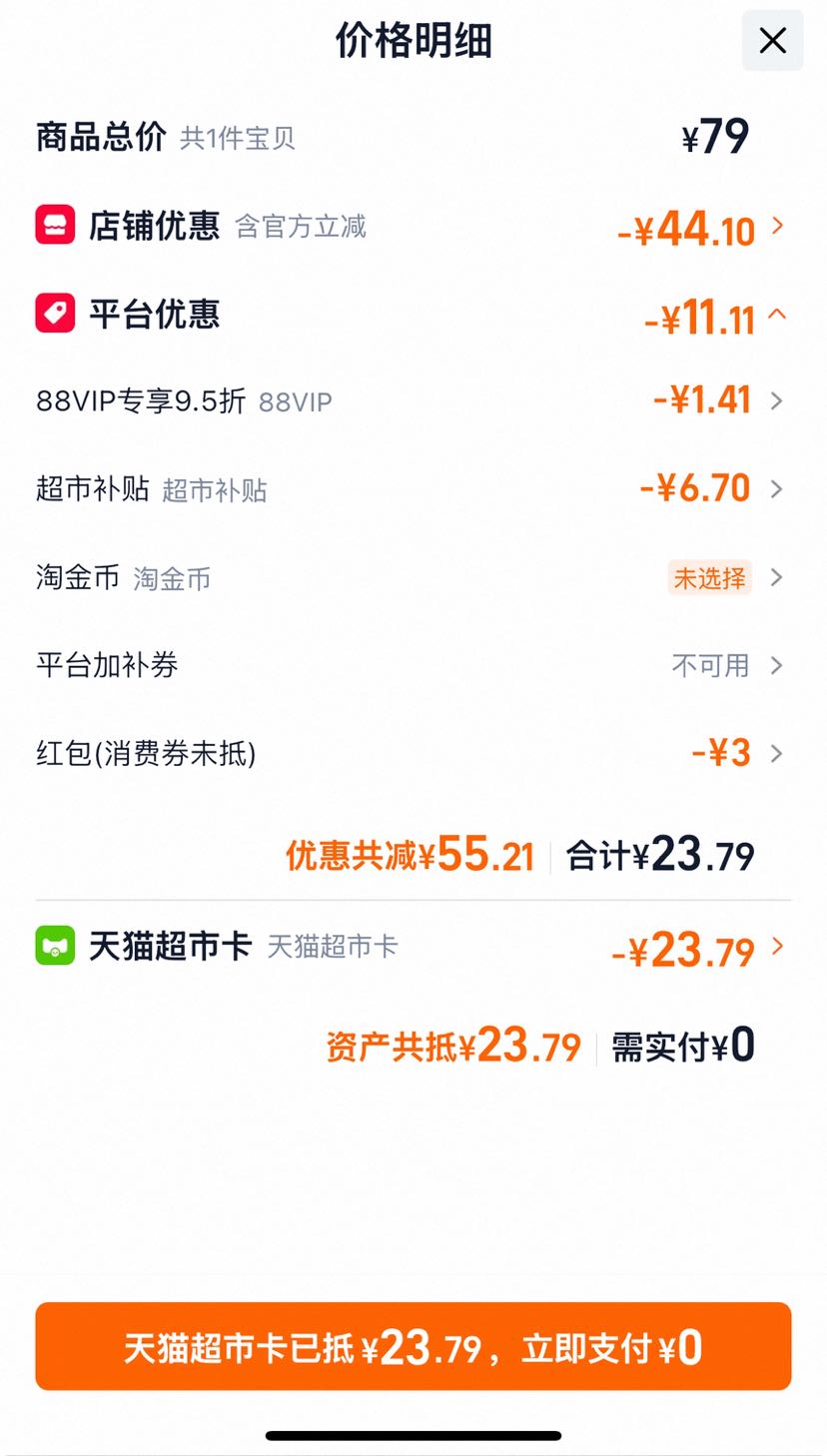Open 天猫超市卡 payment details
Image resolution: width=827 pixels, height=1456 pixels.
(x=413, y=948)
